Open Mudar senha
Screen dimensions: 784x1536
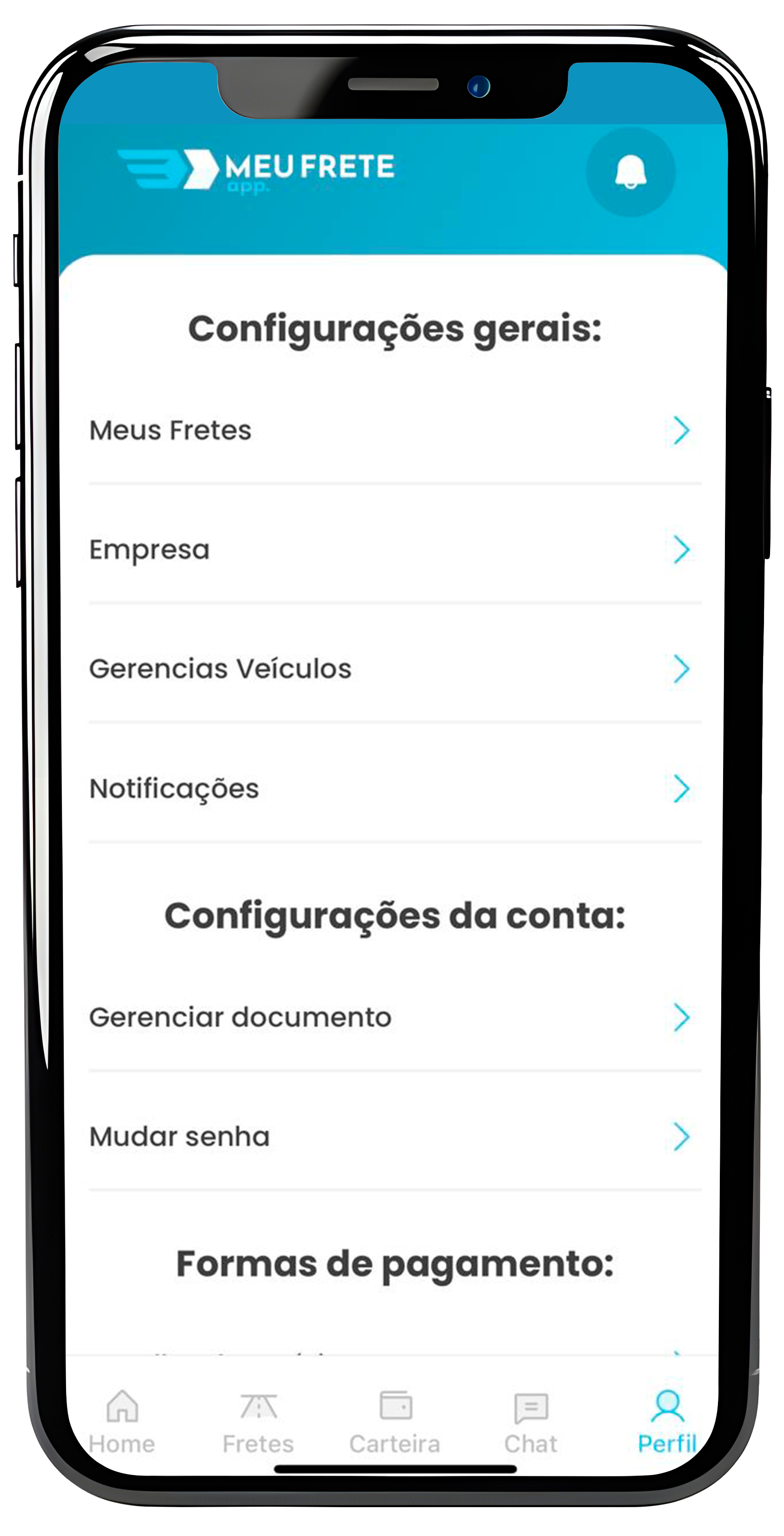click(x=393, y=1137)
